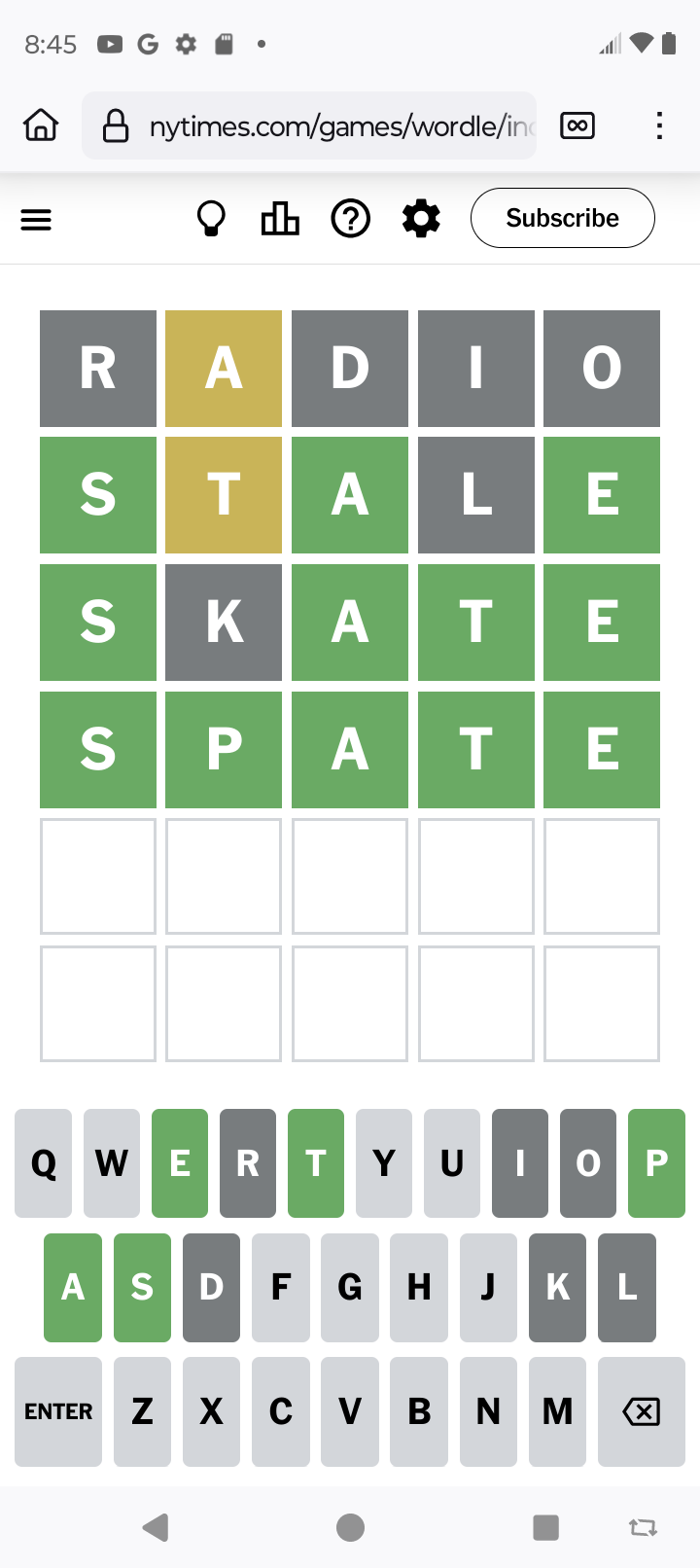Screen dimensions: 700x1568
Task: Open the help question mark
Action: click(350, 219)
